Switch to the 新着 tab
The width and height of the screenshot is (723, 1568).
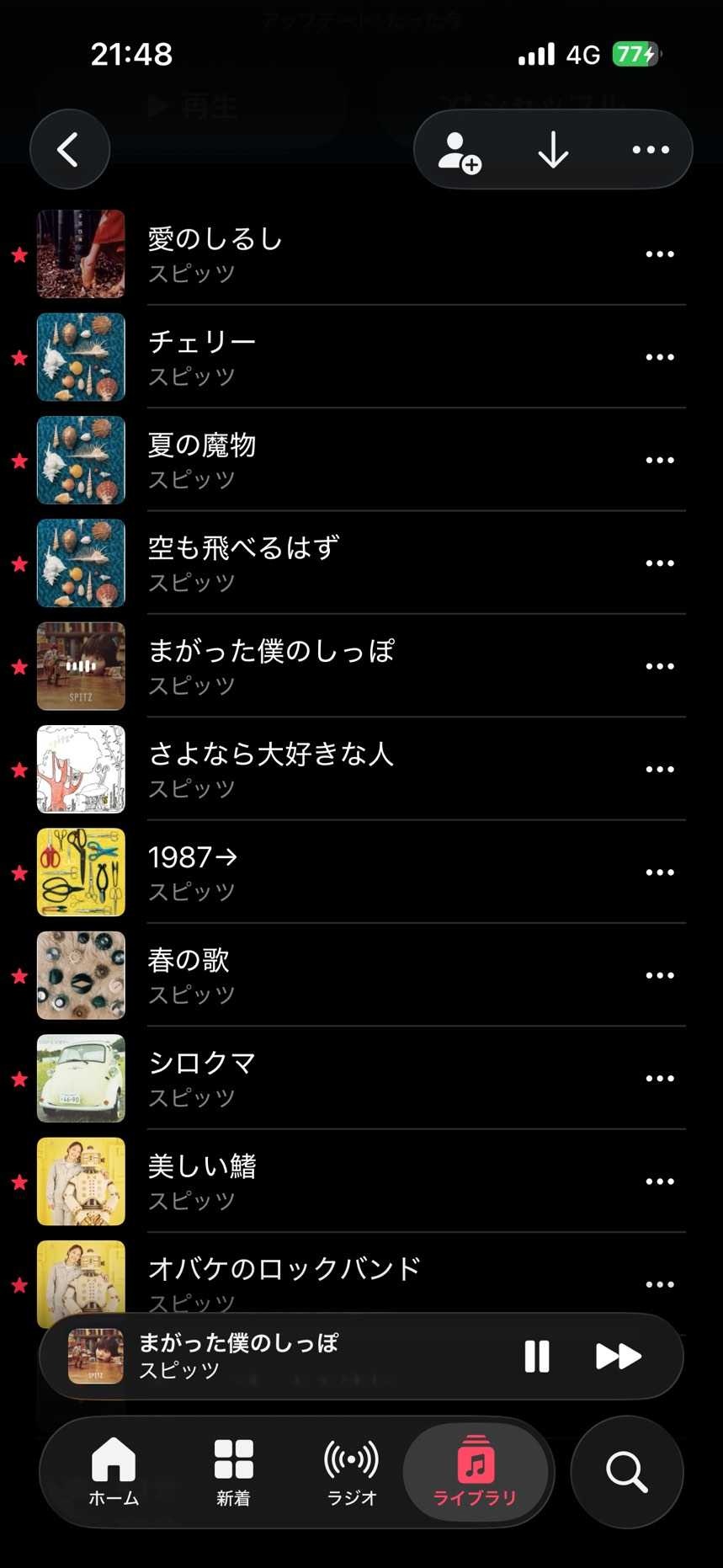click(233, 1470)
